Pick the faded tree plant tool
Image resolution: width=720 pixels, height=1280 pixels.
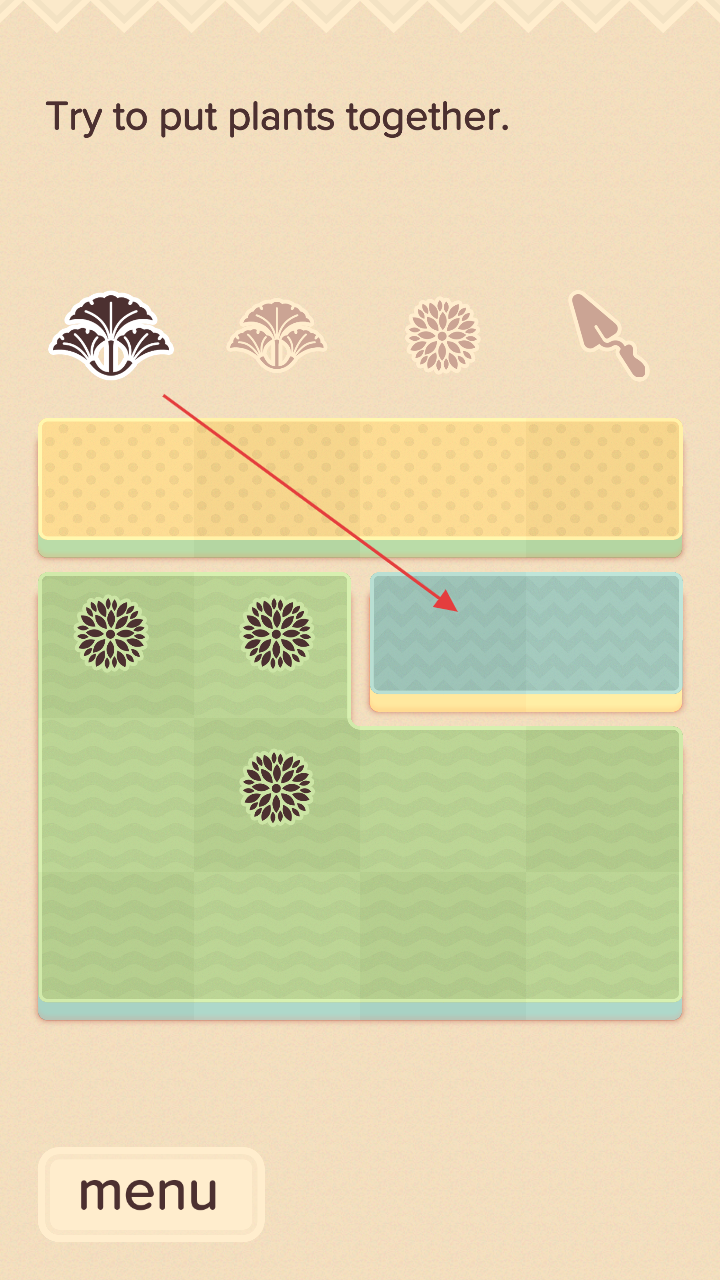click(277, 335)
